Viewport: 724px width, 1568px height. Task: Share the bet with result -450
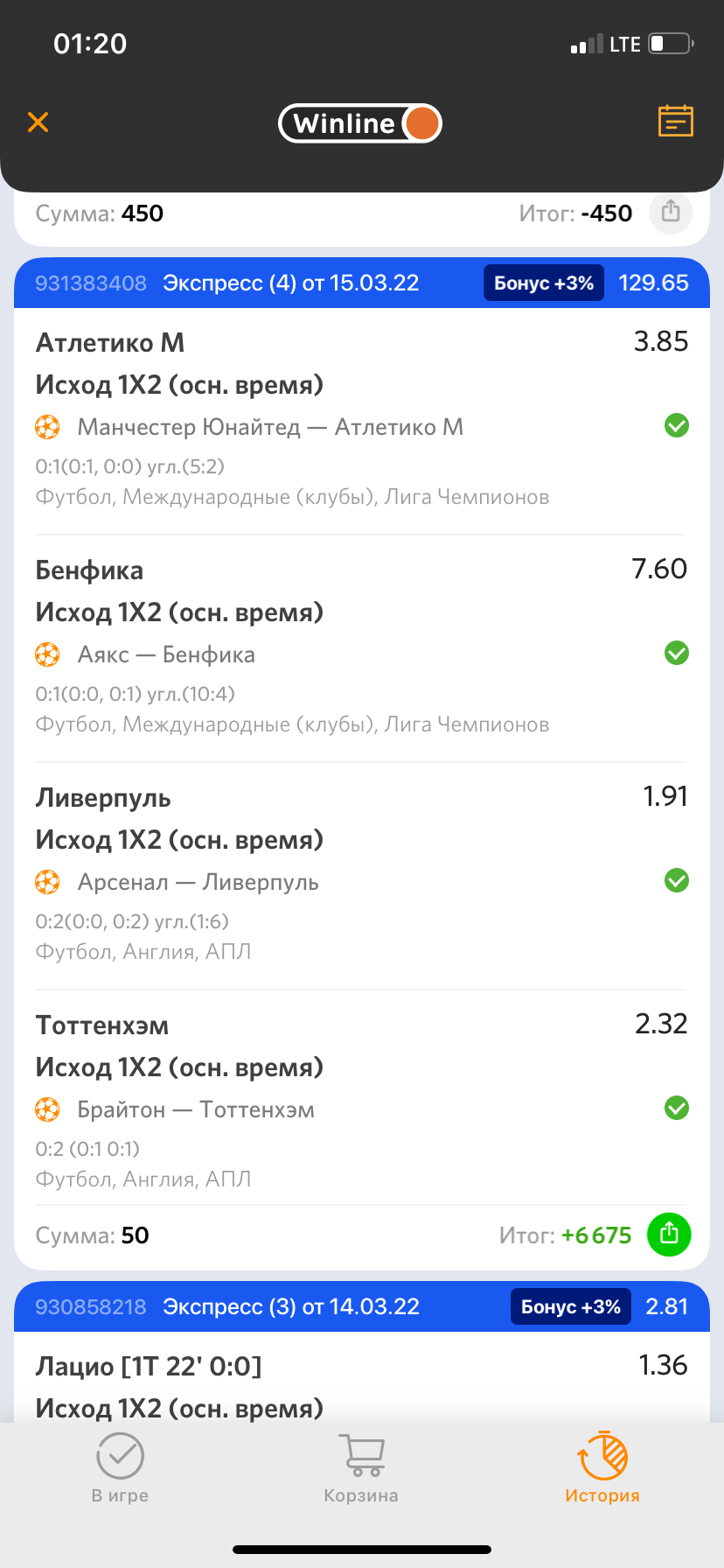pos(671,212)
